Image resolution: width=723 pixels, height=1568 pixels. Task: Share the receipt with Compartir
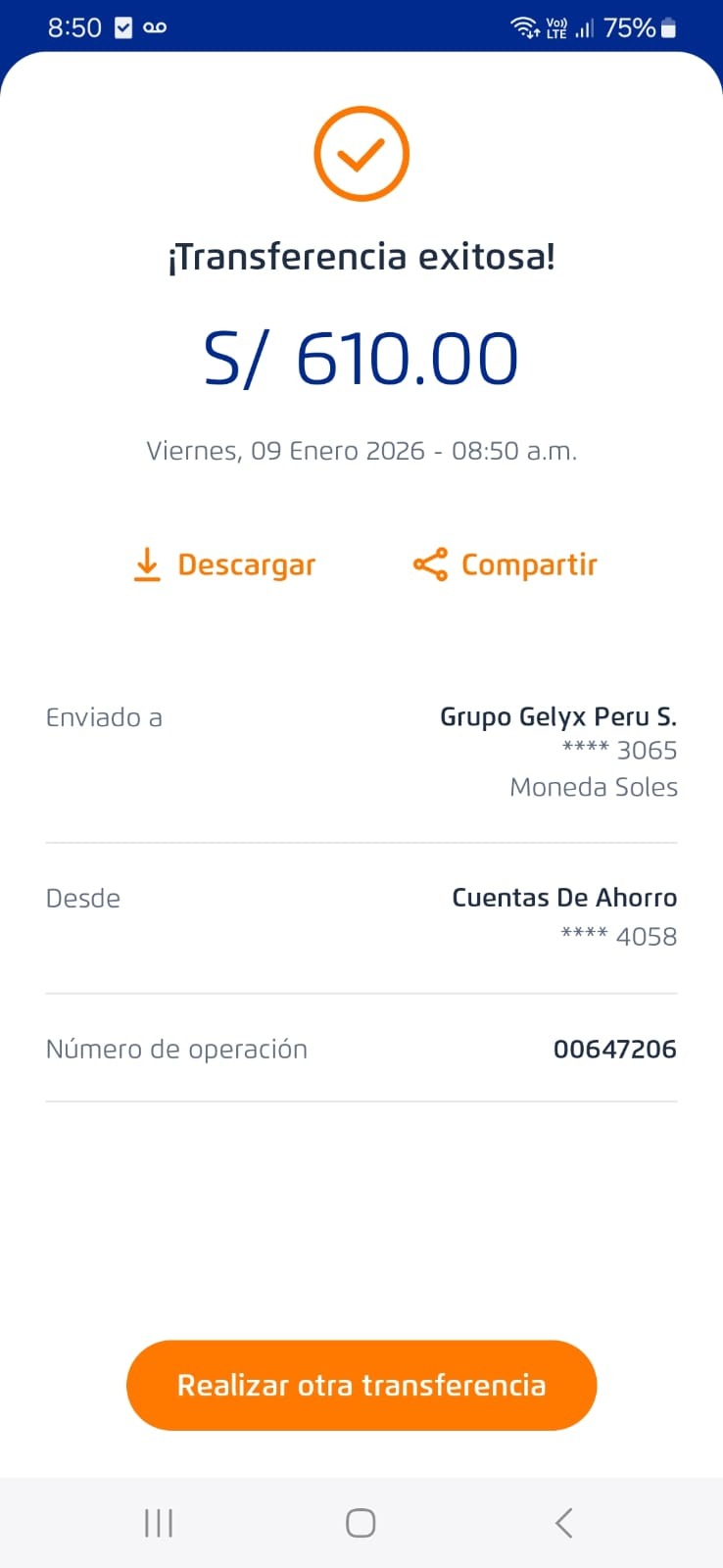tap(506, 565)
